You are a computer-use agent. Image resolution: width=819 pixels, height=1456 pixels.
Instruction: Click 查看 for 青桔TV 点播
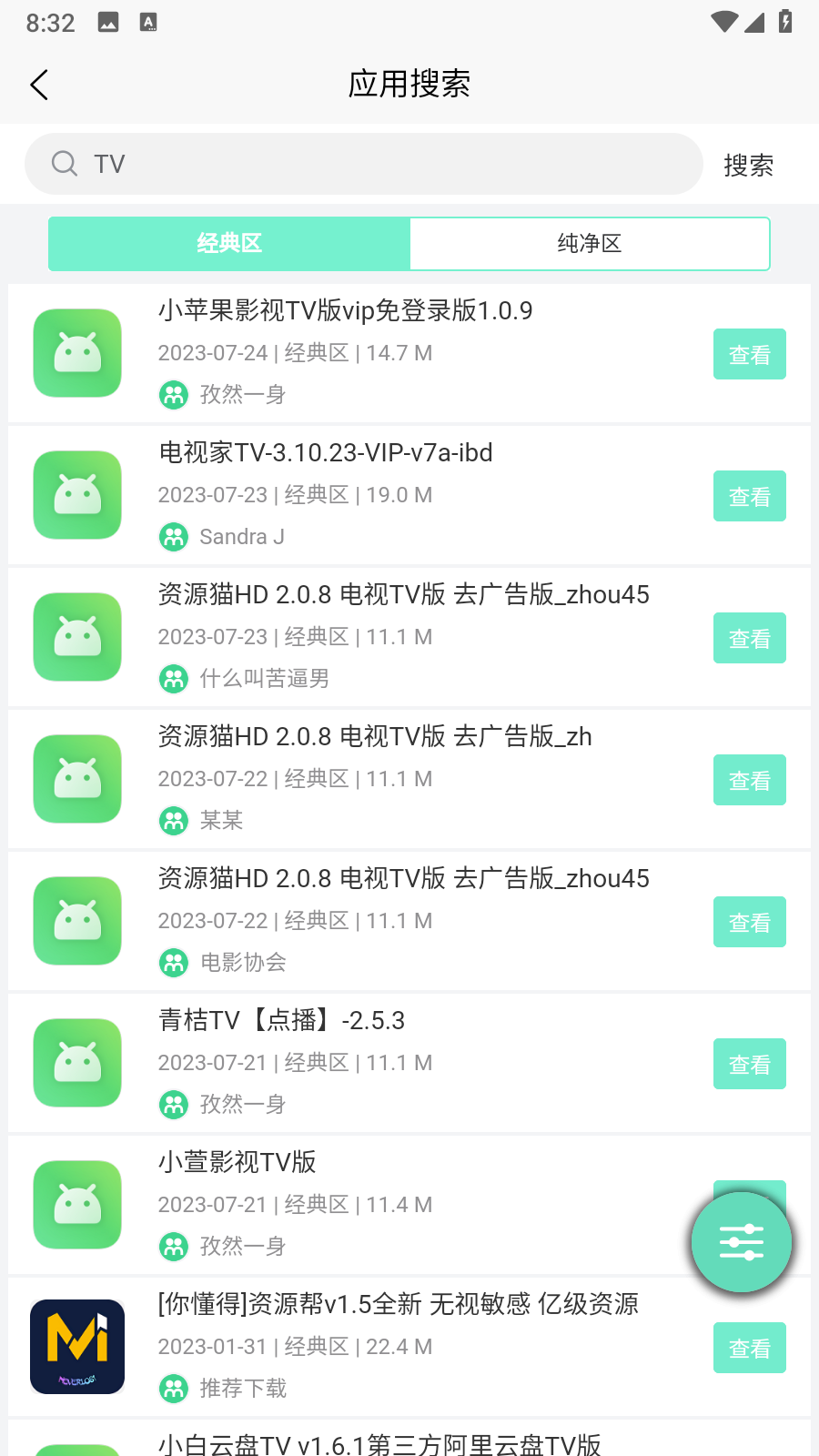749,1064
